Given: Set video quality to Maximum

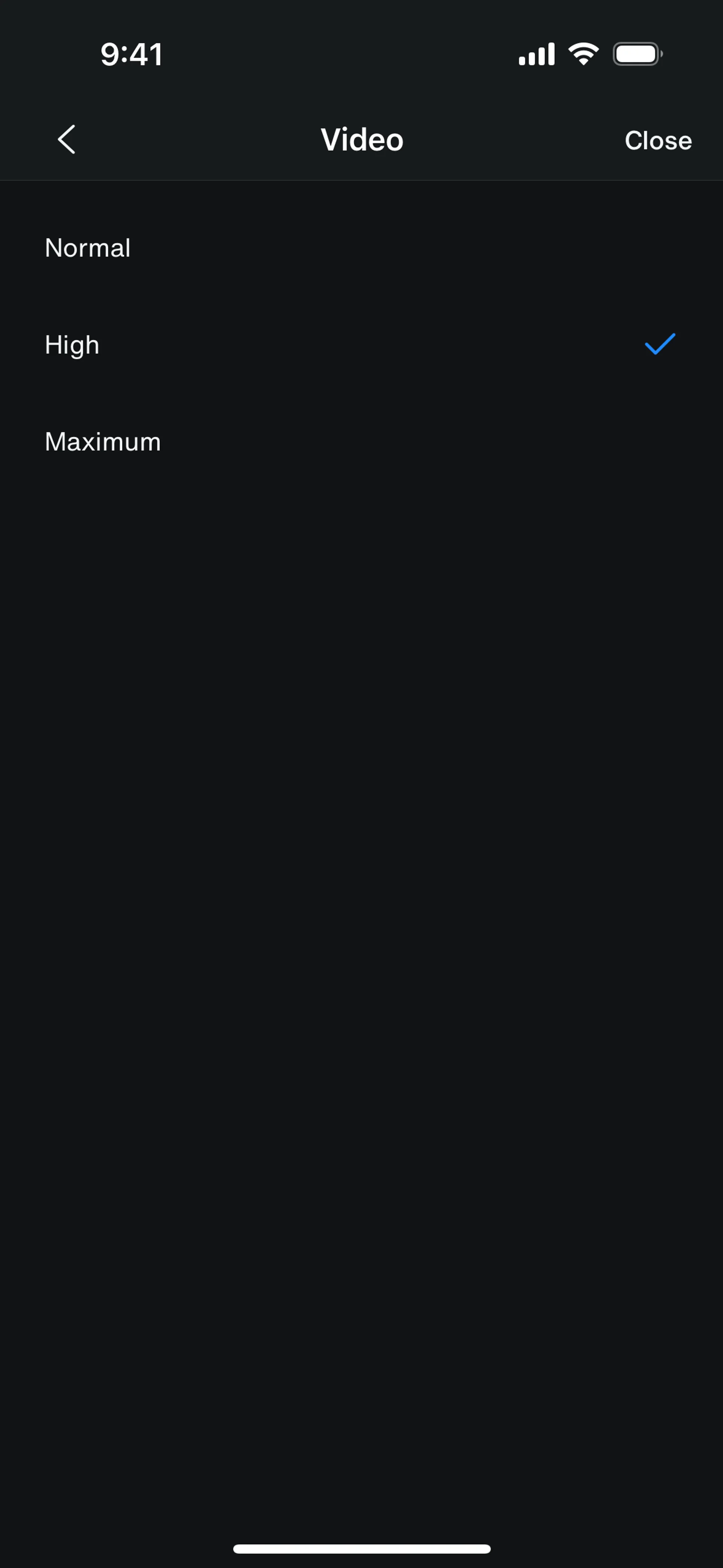Looking at the screenshot, I should 103,442.
